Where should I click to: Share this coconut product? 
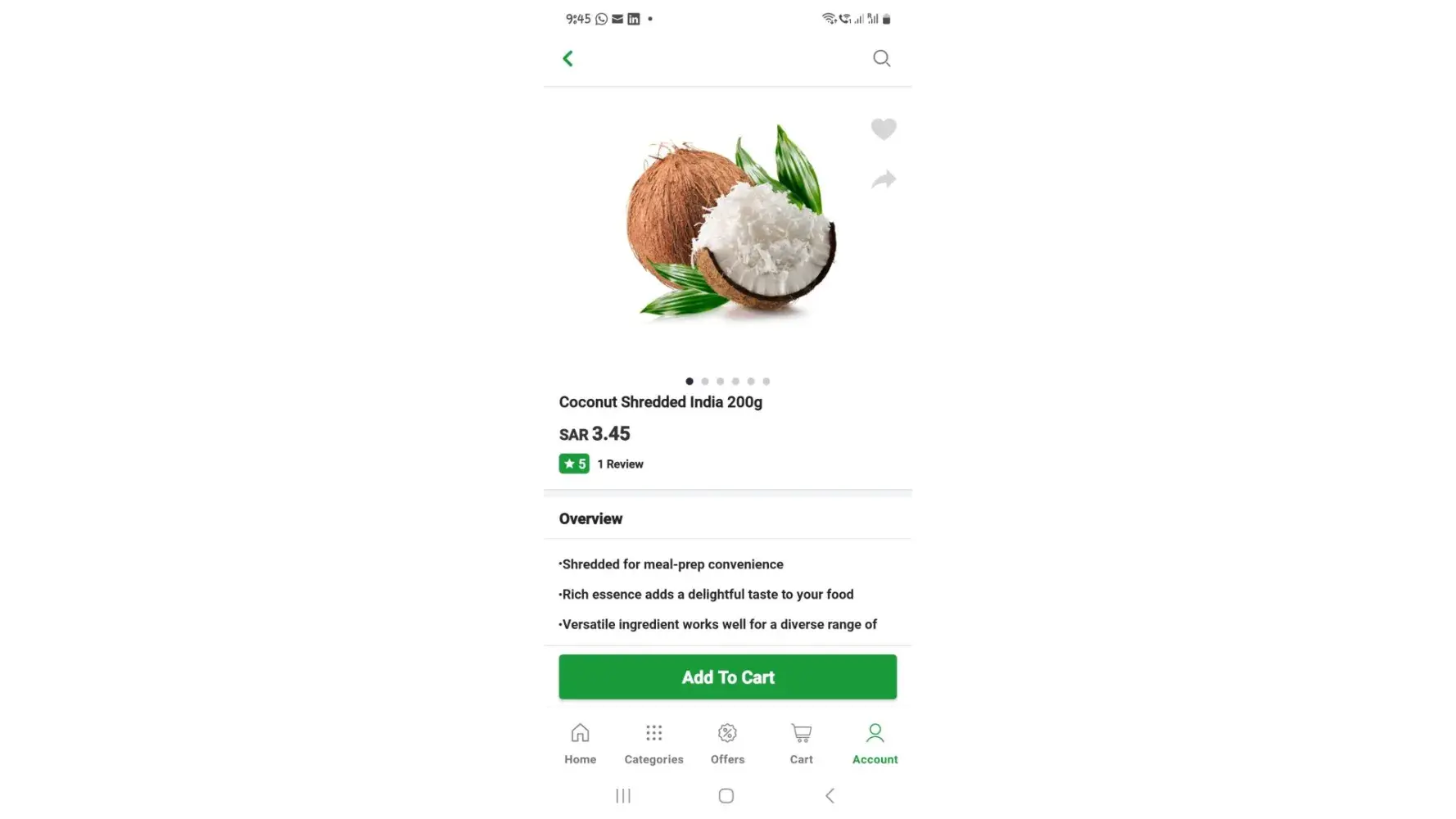pos(883,179)
